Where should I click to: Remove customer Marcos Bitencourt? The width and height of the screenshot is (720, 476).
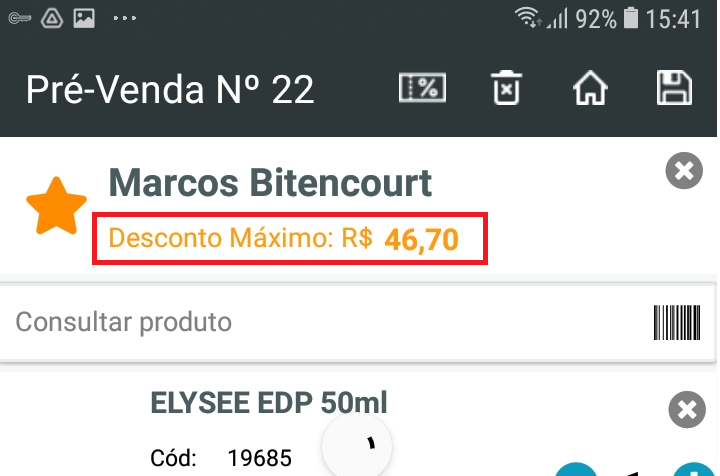point(684,171)
